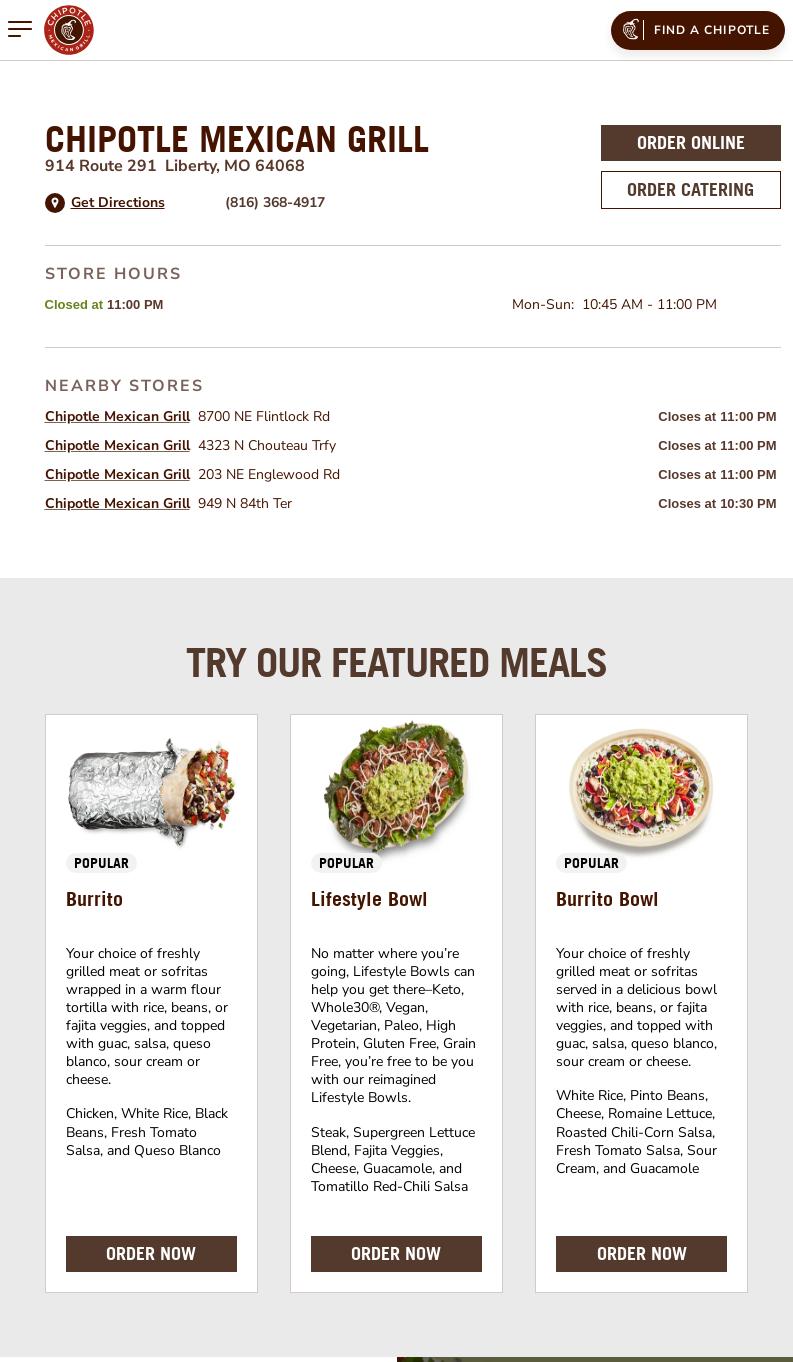Open Get Directions

tap(117, 202)
